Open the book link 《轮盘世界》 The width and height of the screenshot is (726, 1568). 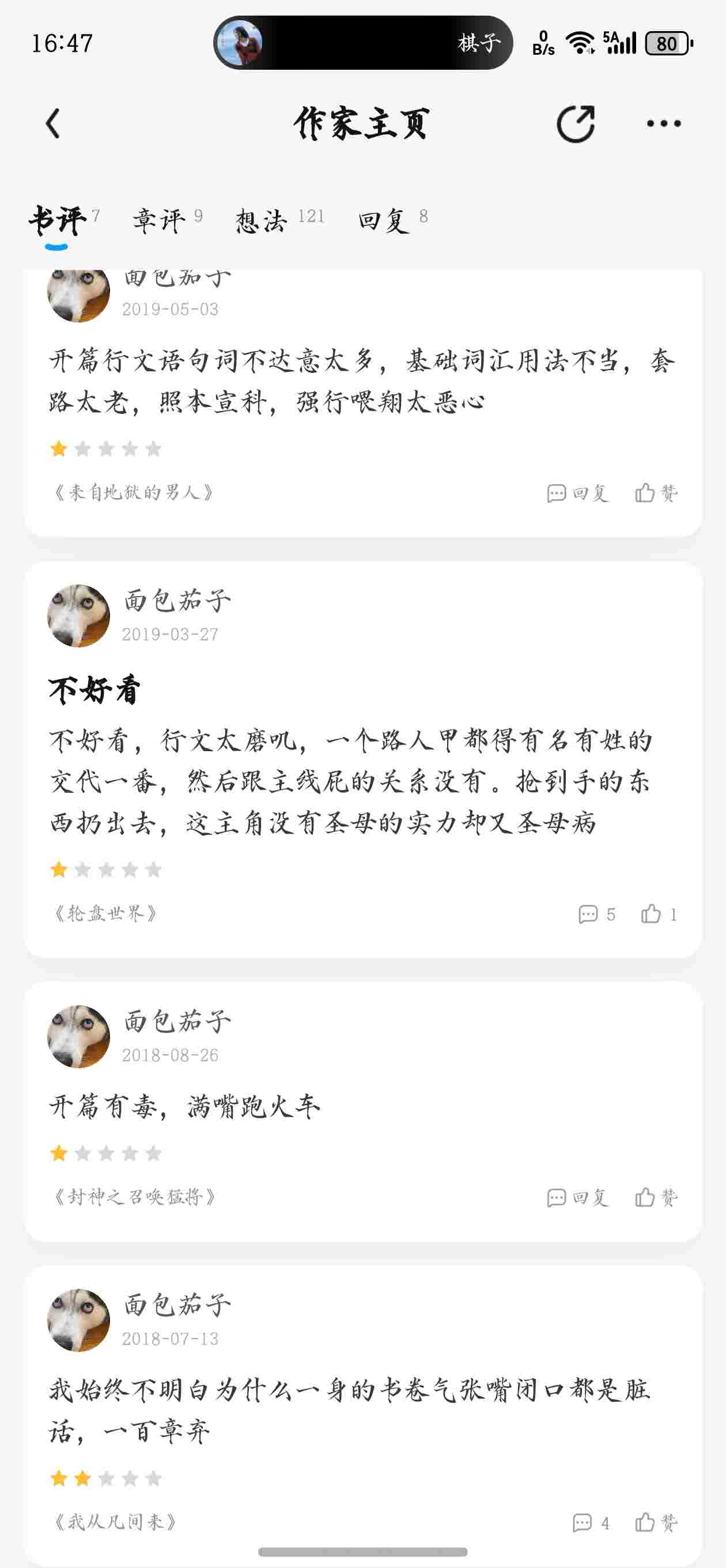[106, 913]
